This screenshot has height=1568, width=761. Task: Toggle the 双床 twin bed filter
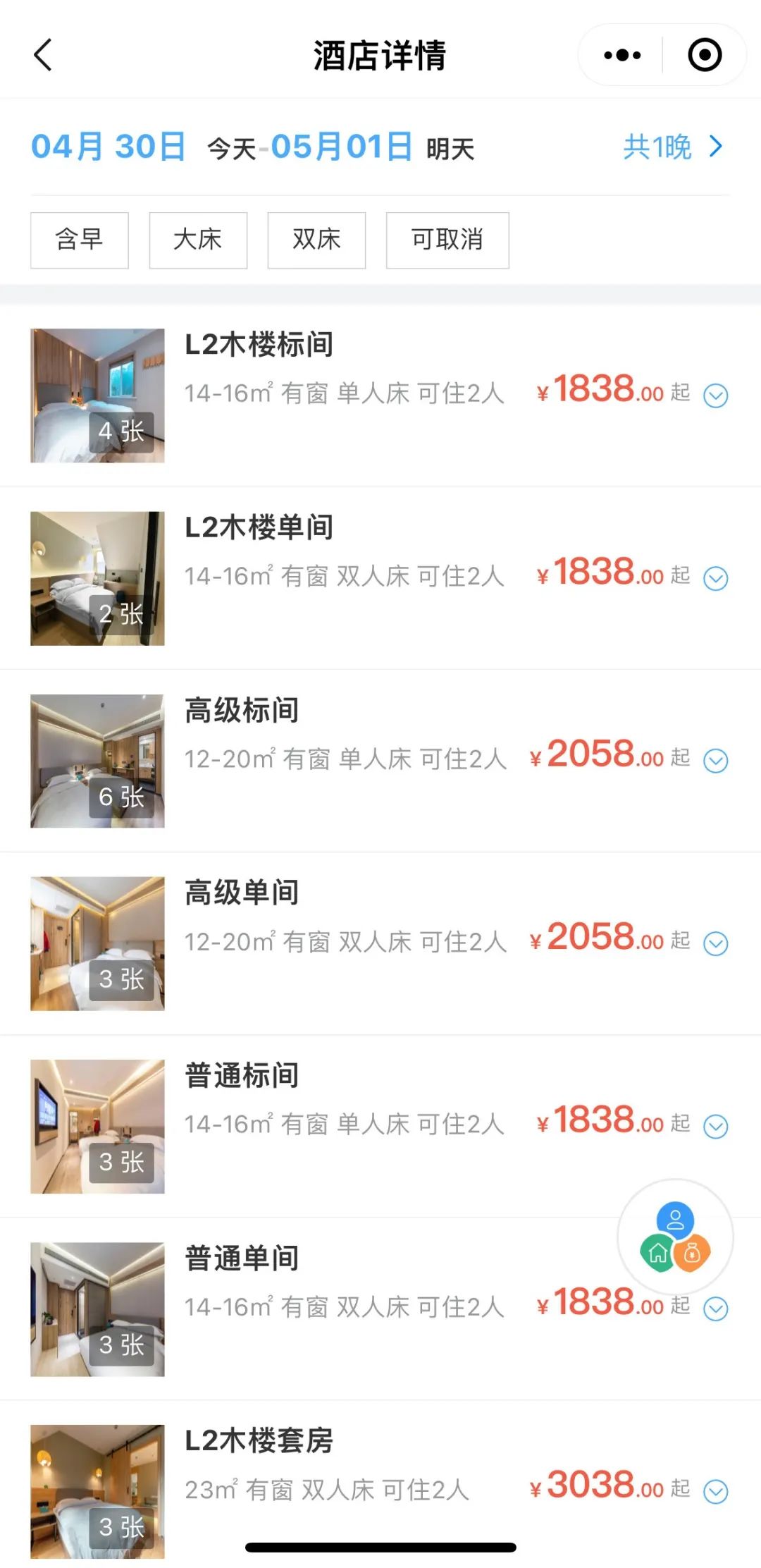[x=316, y=240]
